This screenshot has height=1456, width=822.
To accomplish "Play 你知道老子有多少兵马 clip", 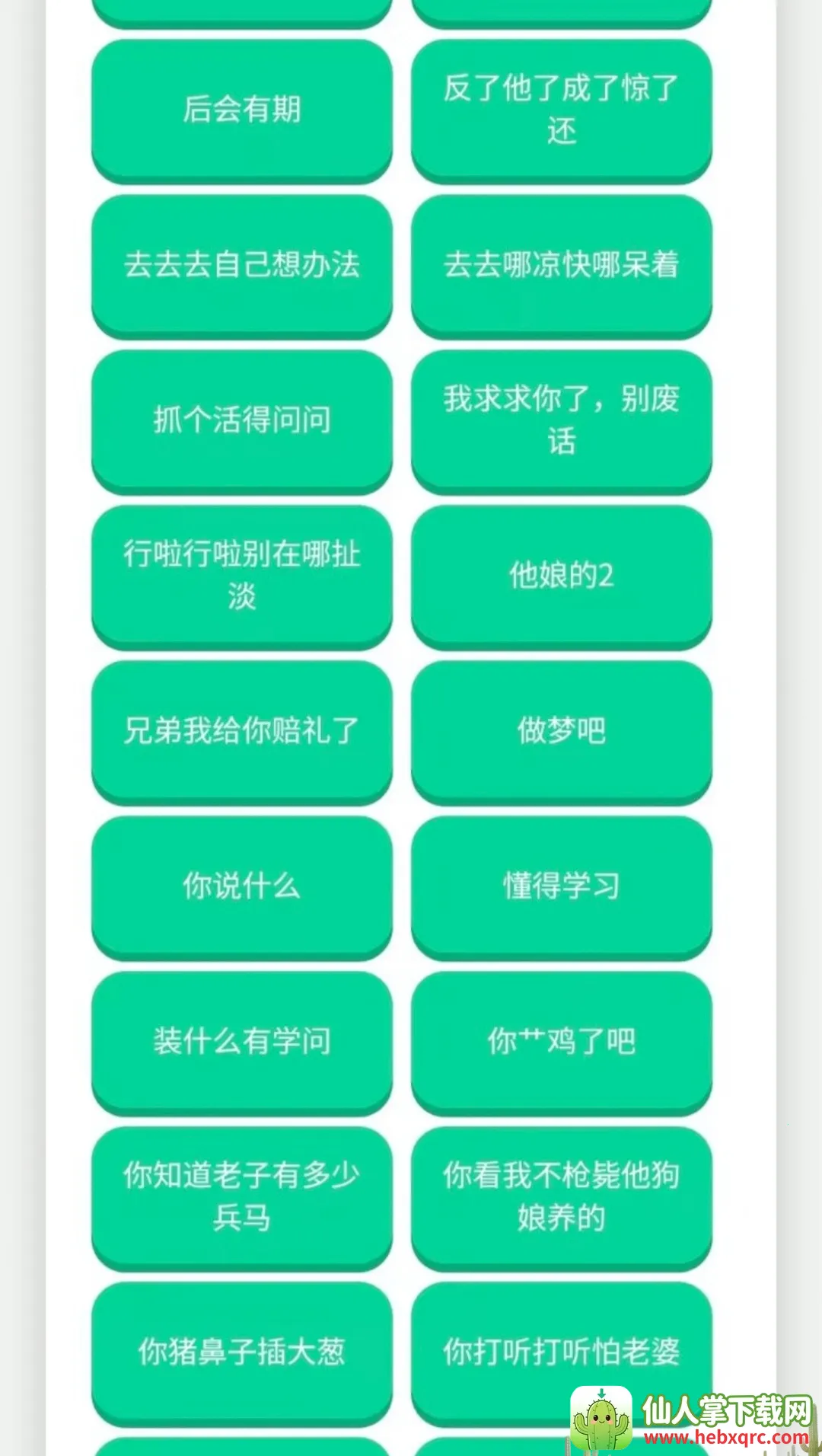I will click(x=242, y=1196).
